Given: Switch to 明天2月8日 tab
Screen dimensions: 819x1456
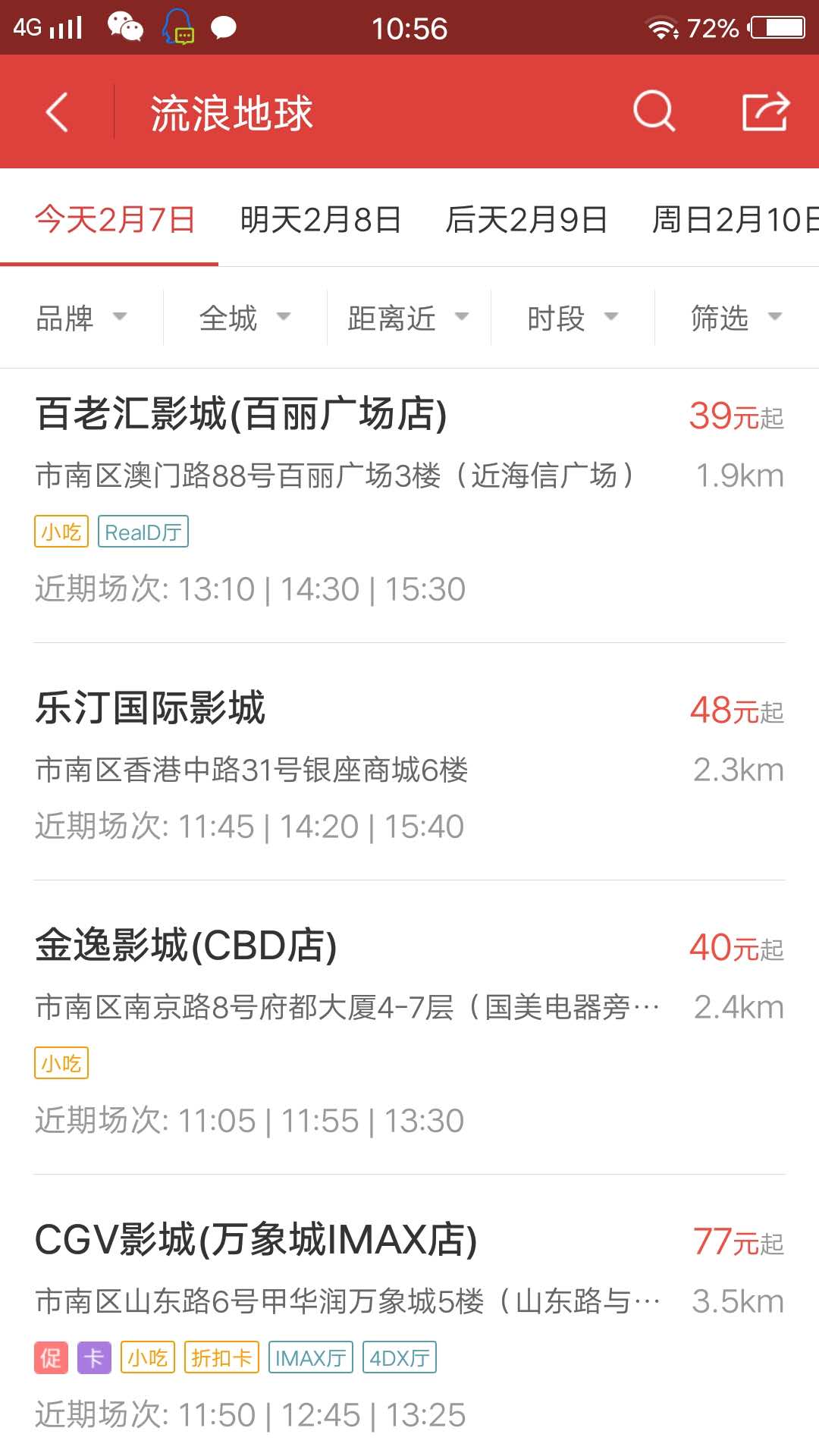Looking at the screenshot, I should 321,220.
